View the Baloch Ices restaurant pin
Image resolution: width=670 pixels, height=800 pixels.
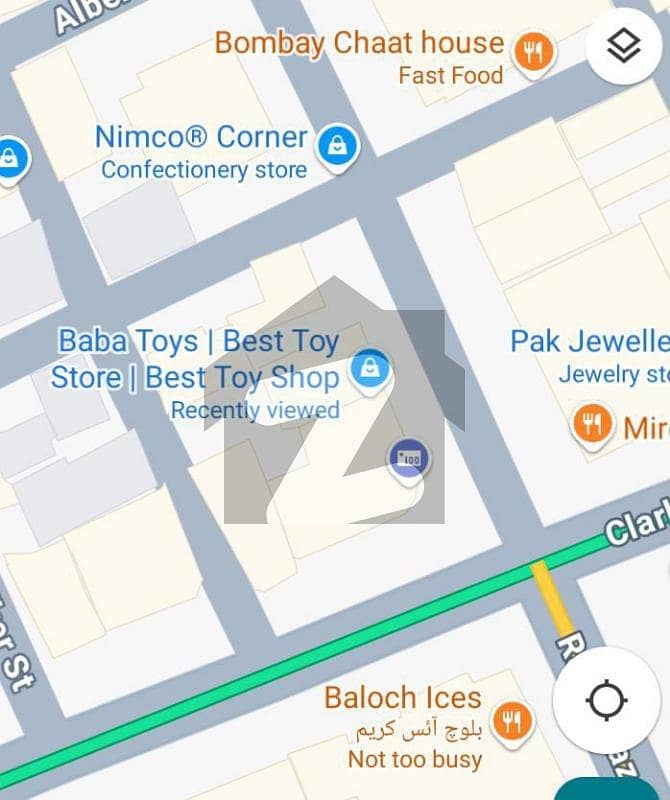point(512,720)
